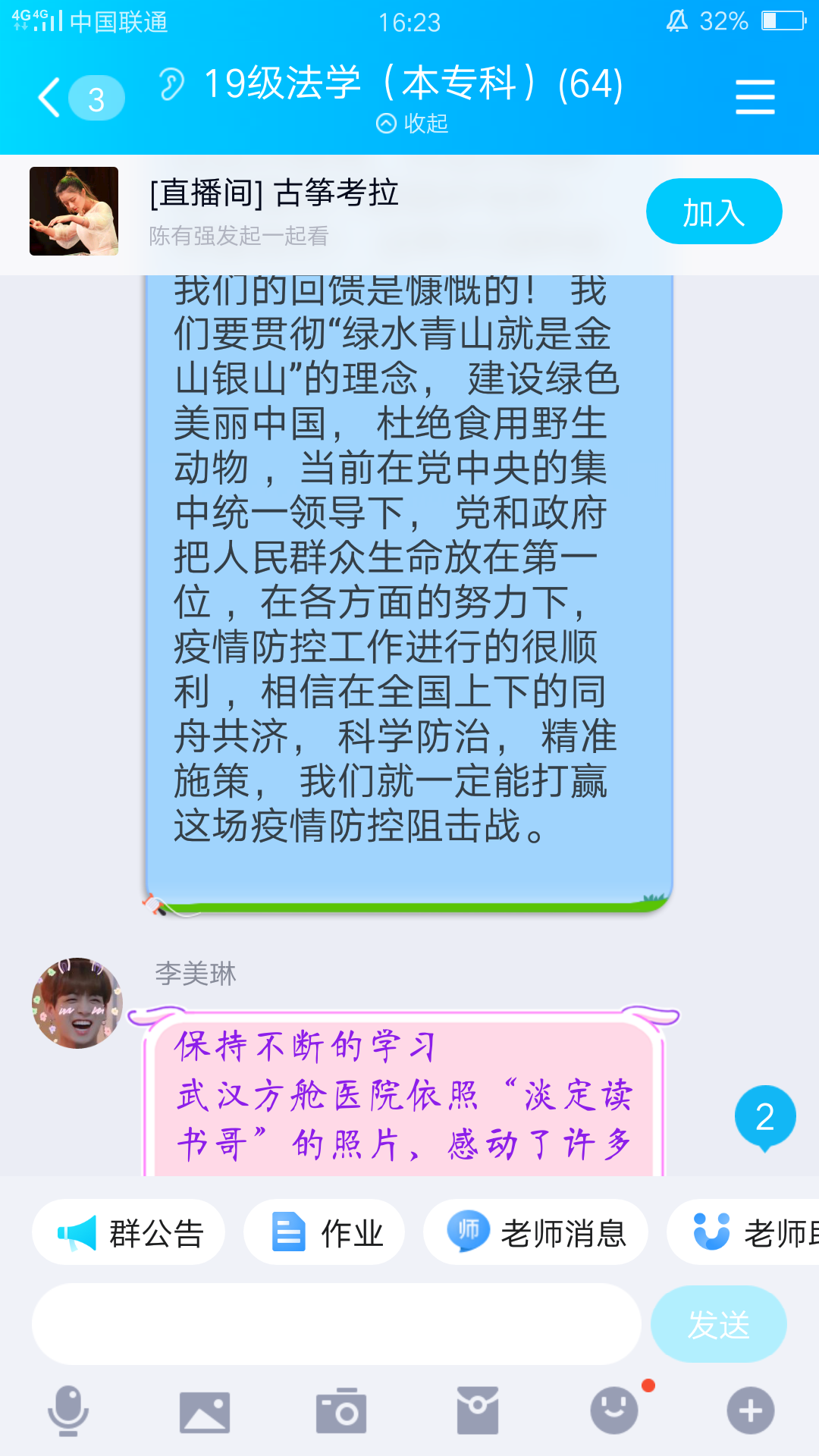Open 群公告 announcements
The height and width of the screenshot is (1456, 819).
click(129, 1232)
